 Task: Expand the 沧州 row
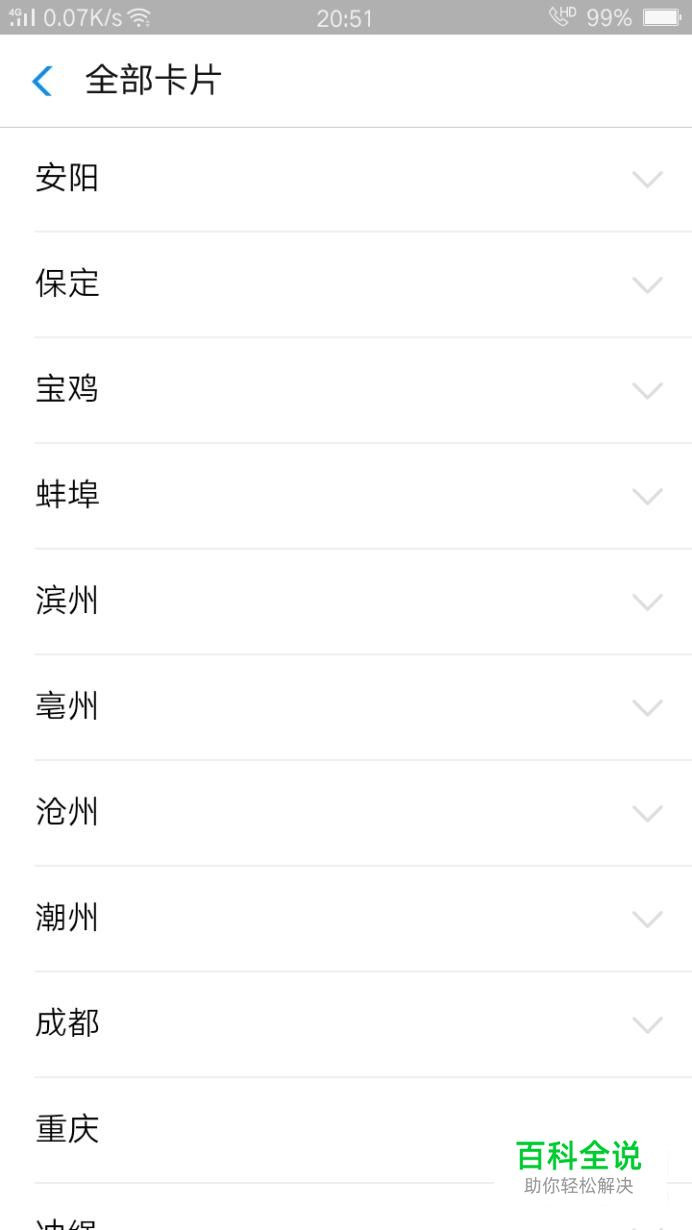(x=346, y=813)
